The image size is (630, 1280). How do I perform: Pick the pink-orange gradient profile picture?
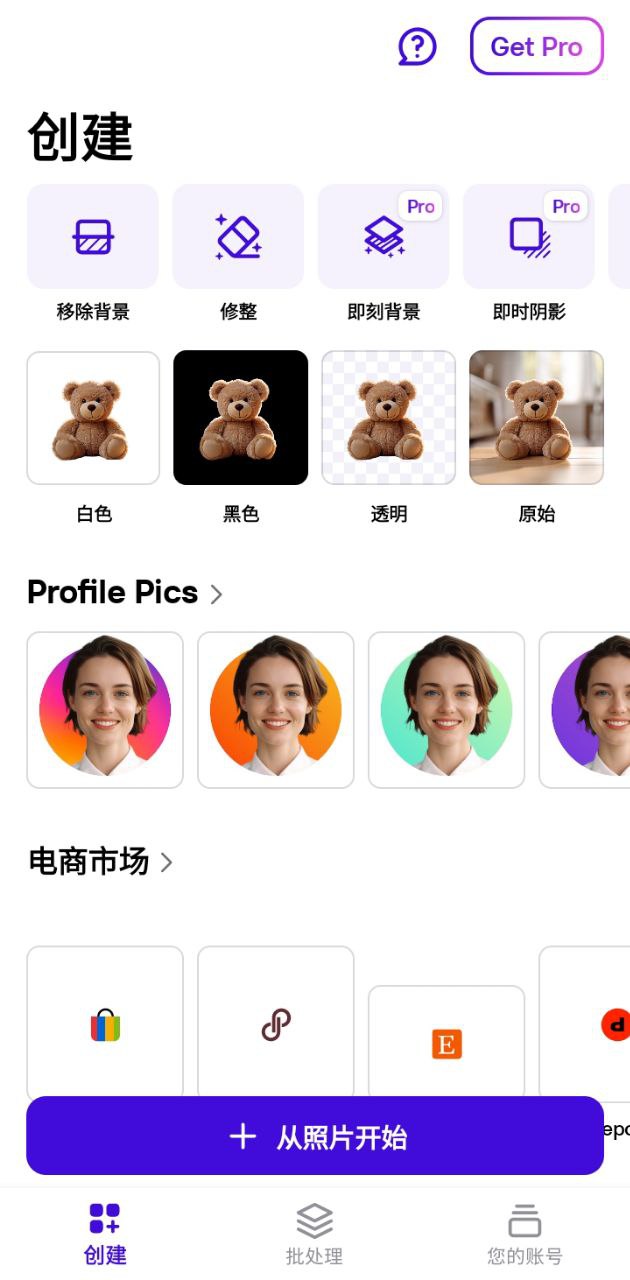coord(105,710)
